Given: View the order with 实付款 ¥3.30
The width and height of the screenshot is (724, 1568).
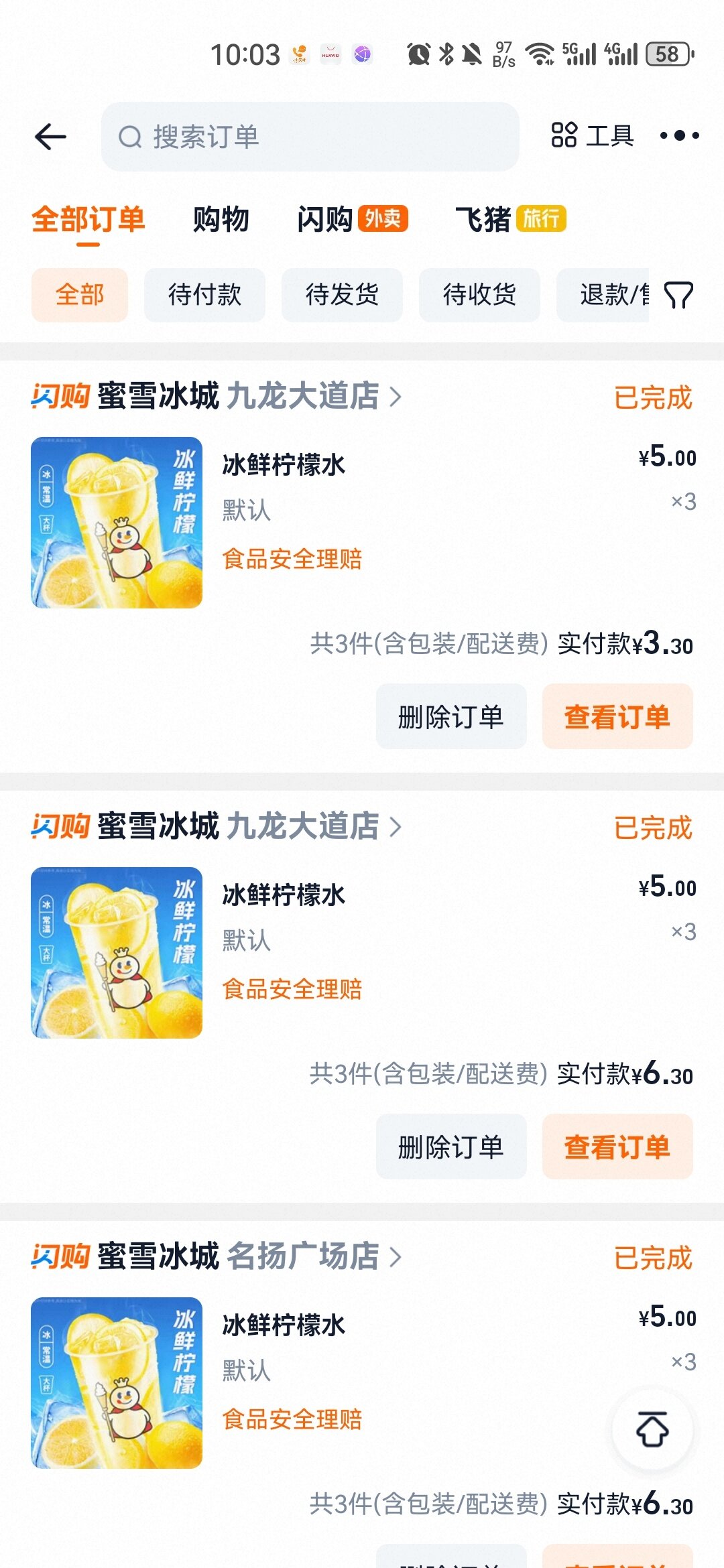Looking at the screenshot, I should 617,716.
